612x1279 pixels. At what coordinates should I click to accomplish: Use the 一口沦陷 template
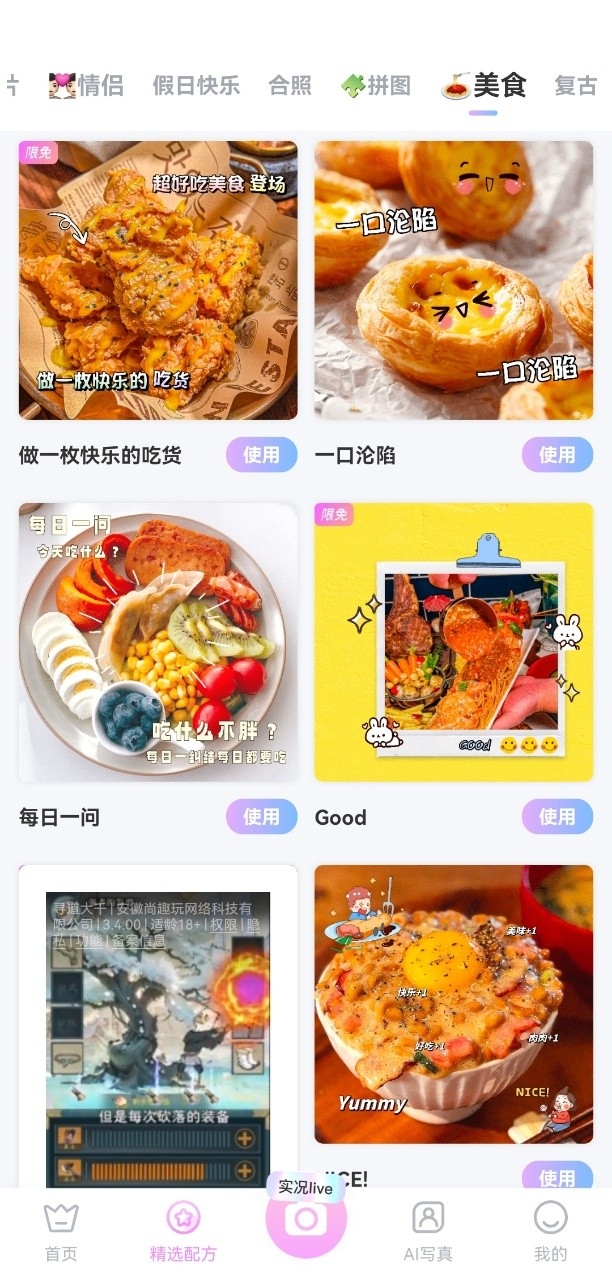(557, 455)
